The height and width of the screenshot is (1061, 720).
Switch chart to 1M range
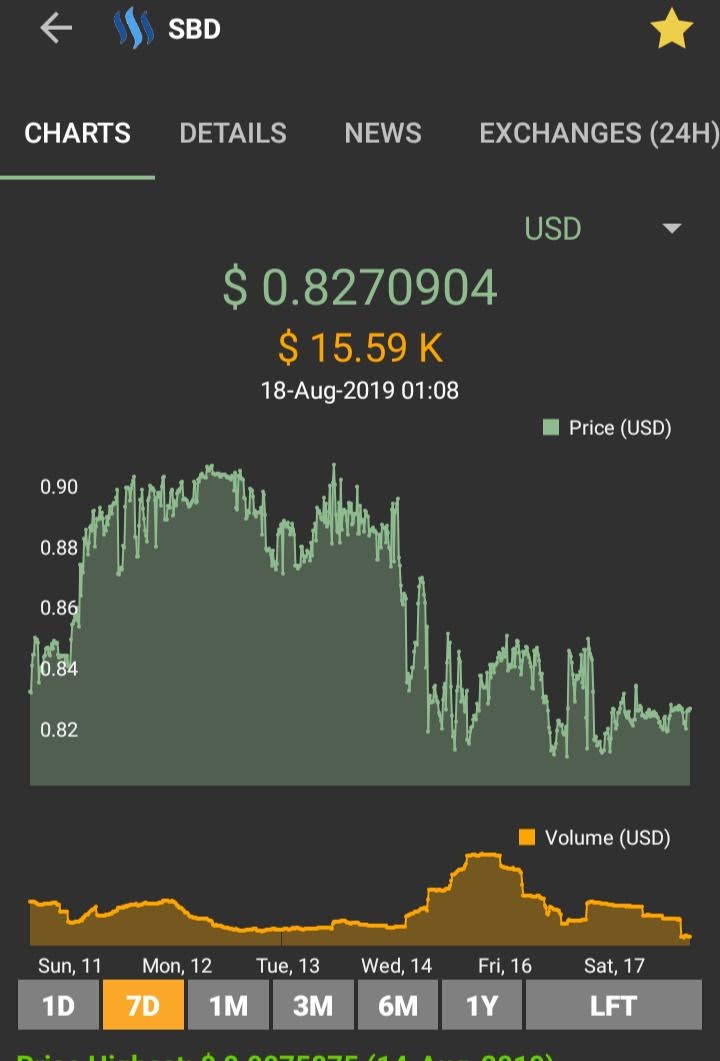tap(228, 1005)
